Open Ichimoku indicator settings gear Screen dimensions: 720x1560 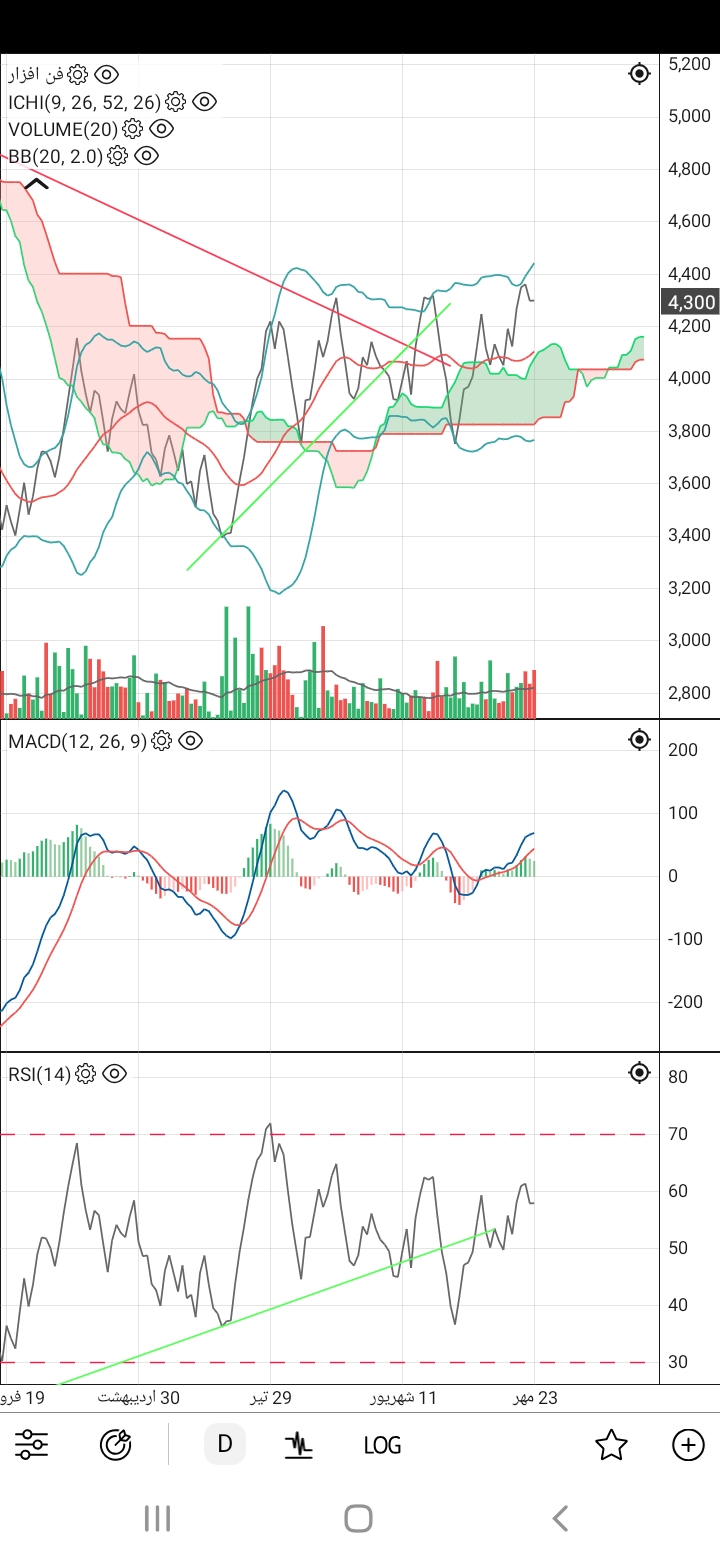(176, 102)
